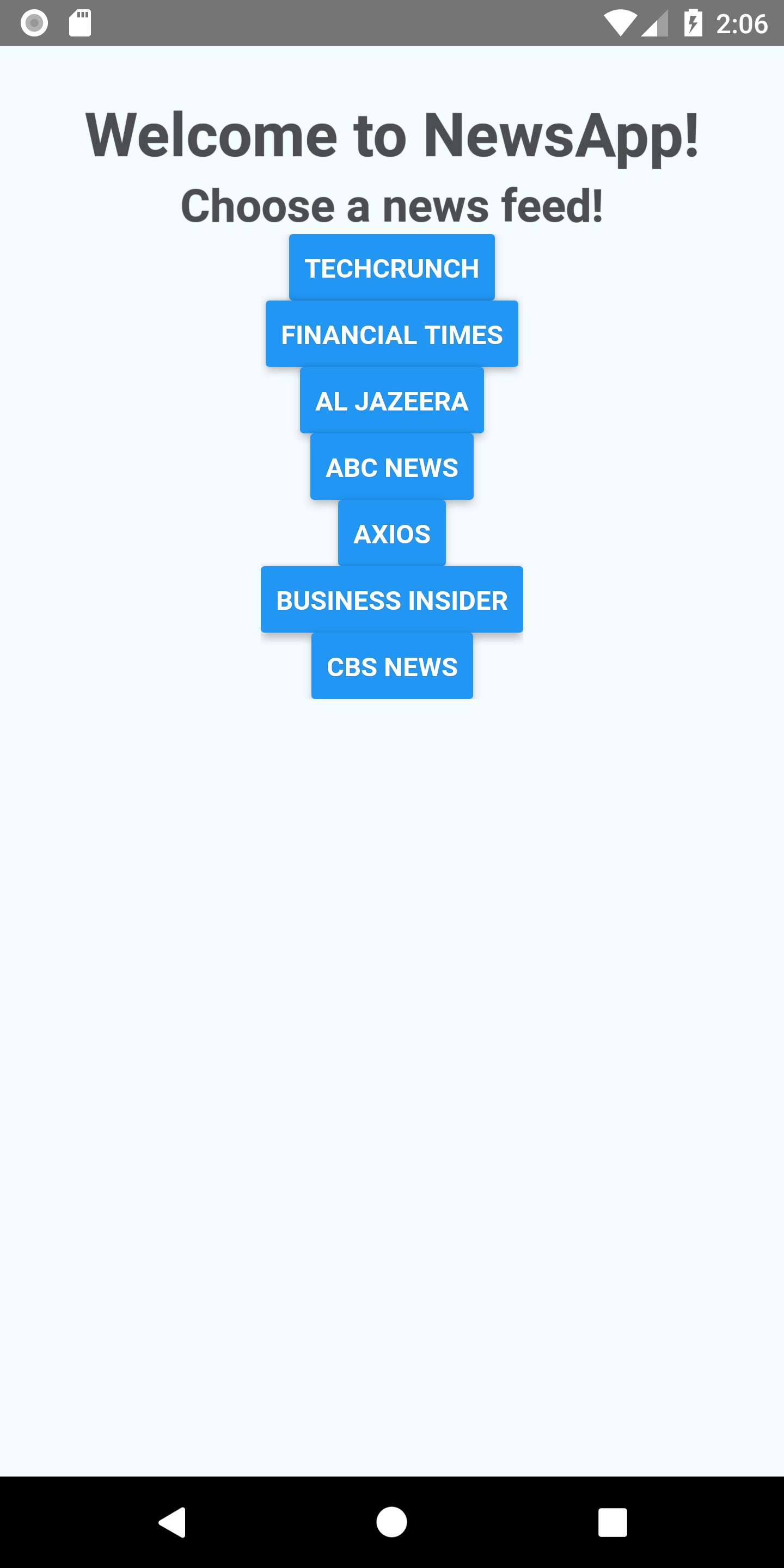Choose the Al Jazeera feed

click(x=391, y=400)
